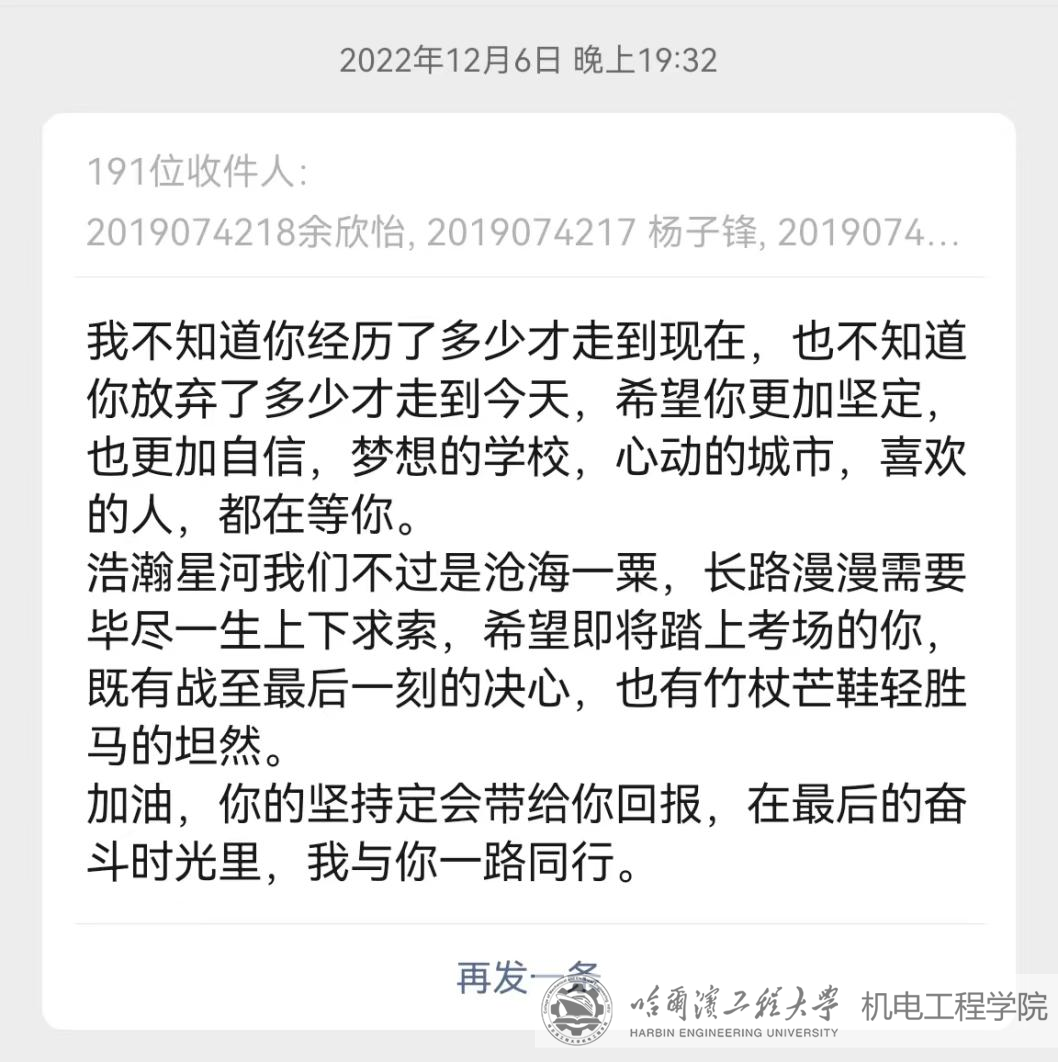Tap 再发一条 to send another message
Screen dimensions: 1058x1062
tap(526, 977)
